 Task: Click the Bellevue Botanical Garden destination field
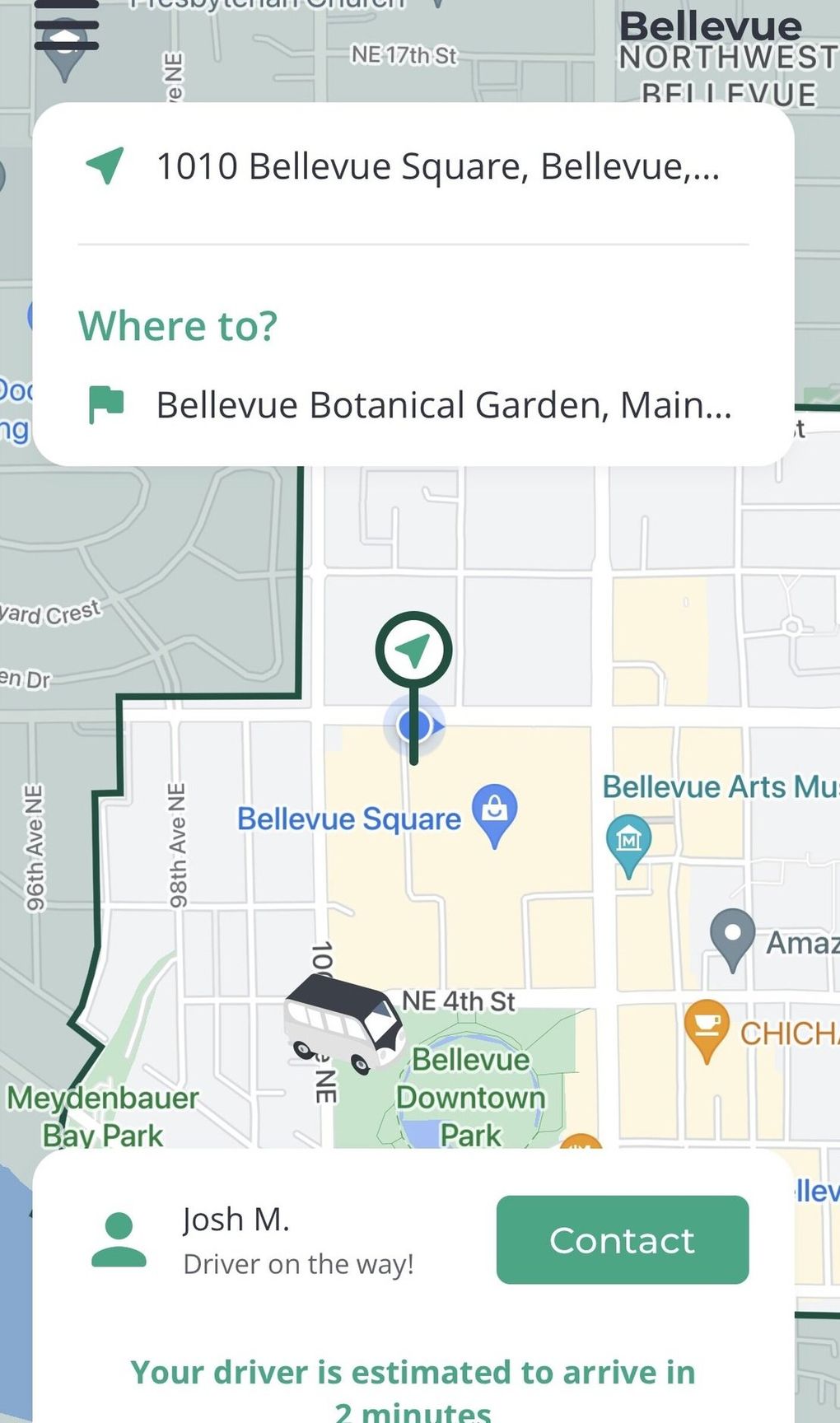pos(446,404)
